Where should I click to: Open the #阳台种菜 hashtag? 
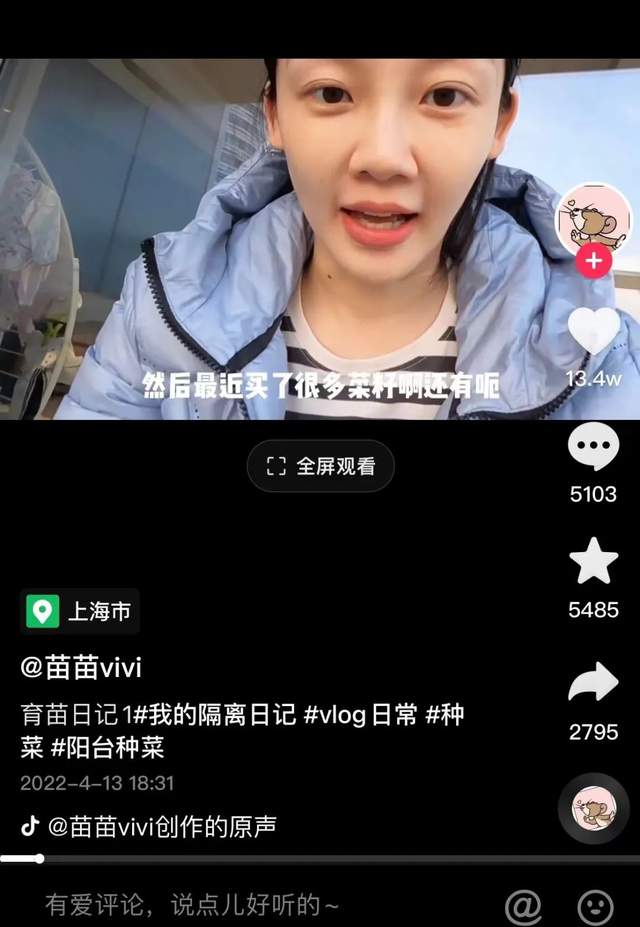tap(108, 747)
